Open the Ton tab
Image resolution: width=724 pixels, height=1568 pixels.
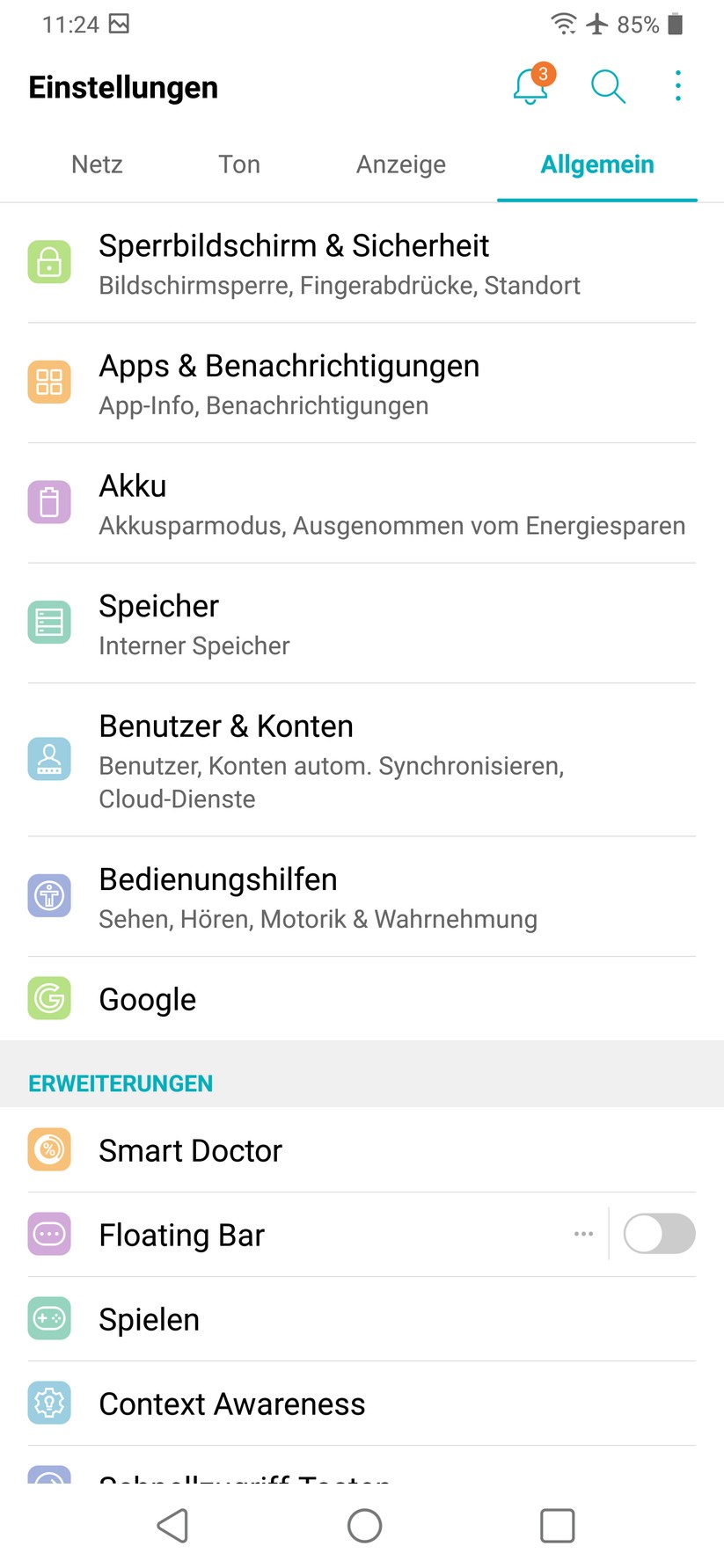[238, 164]
